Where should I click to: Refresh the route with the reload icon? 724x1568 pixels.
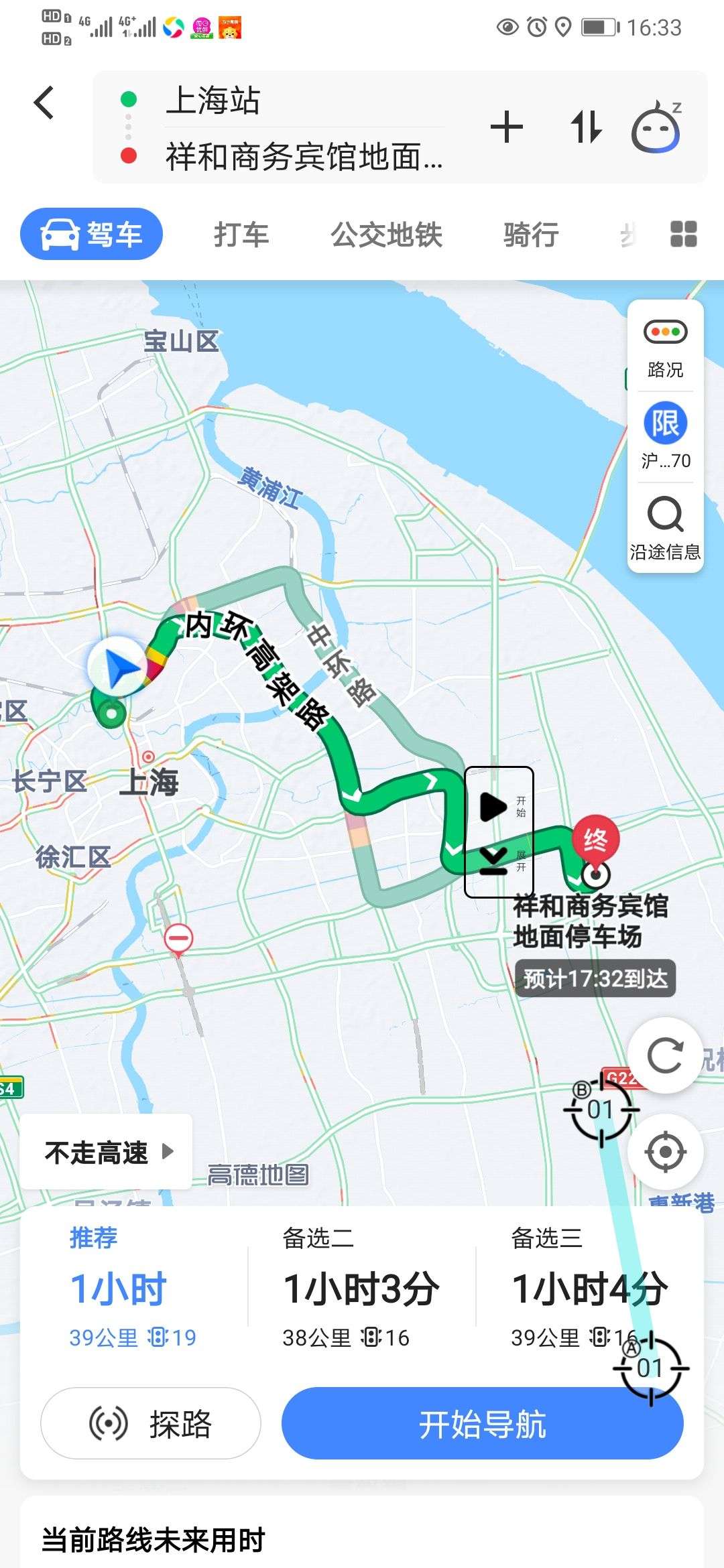(665, 1055)
